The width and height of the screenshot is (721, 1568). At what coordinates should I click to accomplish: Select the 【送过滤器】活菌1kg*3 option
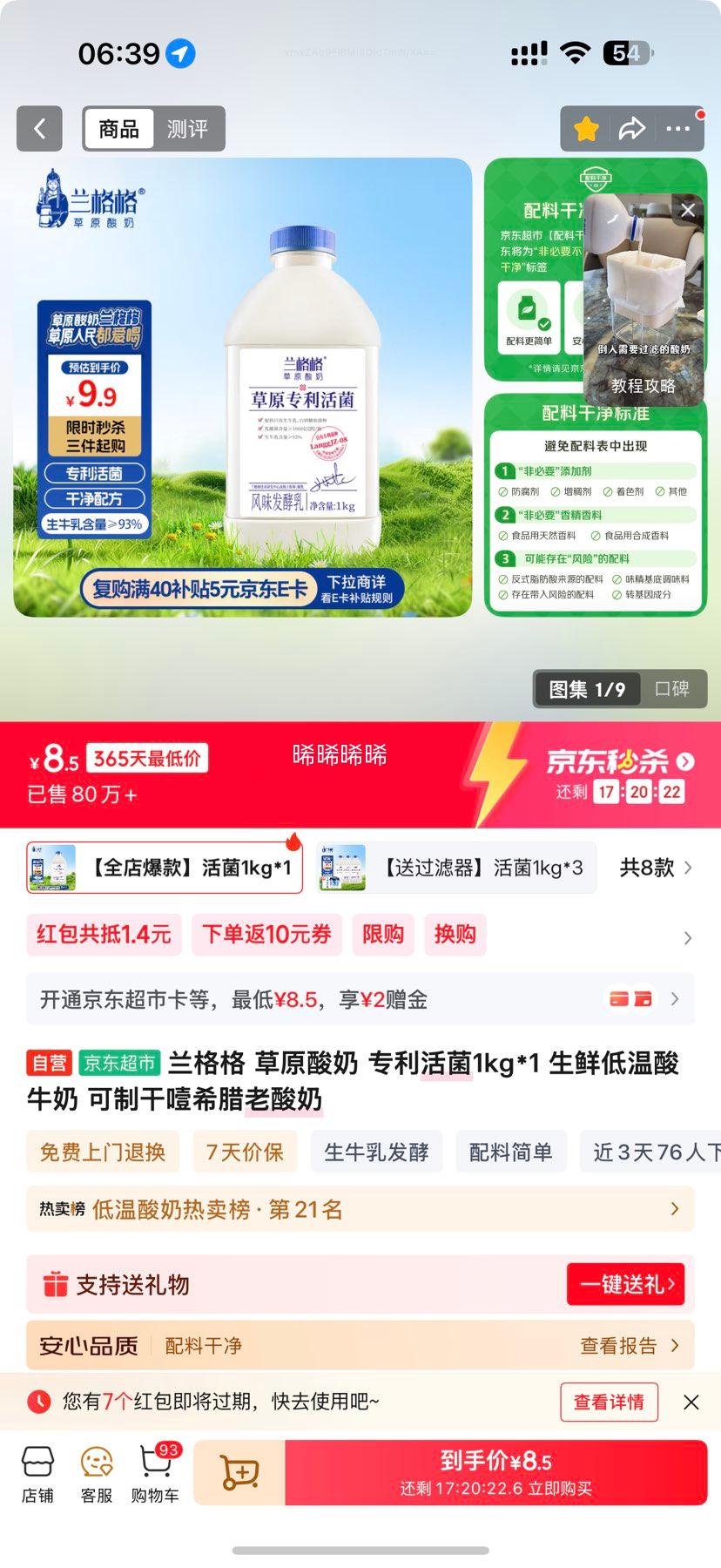[x=457, y=868]
